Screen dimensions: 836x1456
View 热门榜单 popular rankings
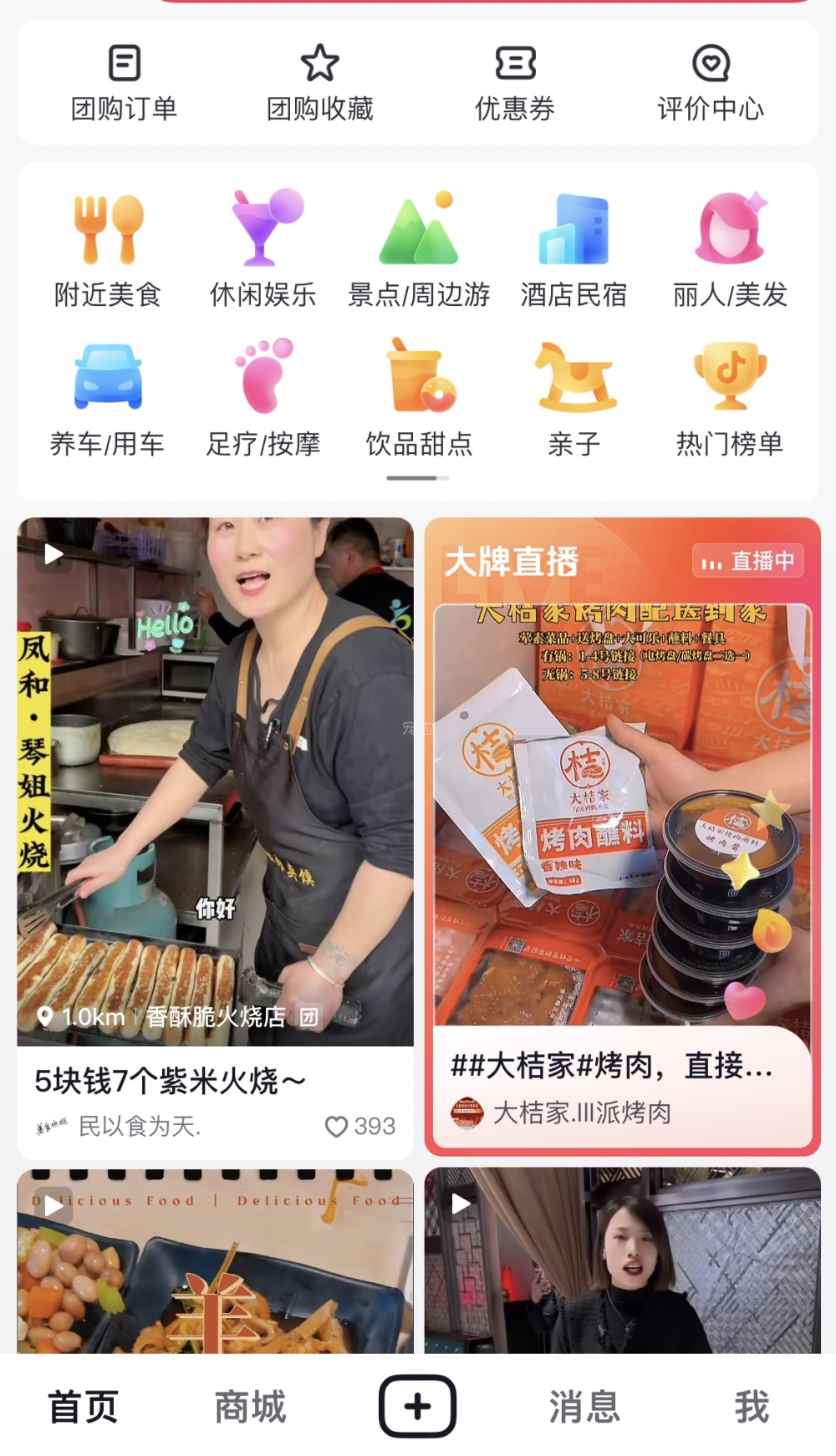[x=730, y=398]
